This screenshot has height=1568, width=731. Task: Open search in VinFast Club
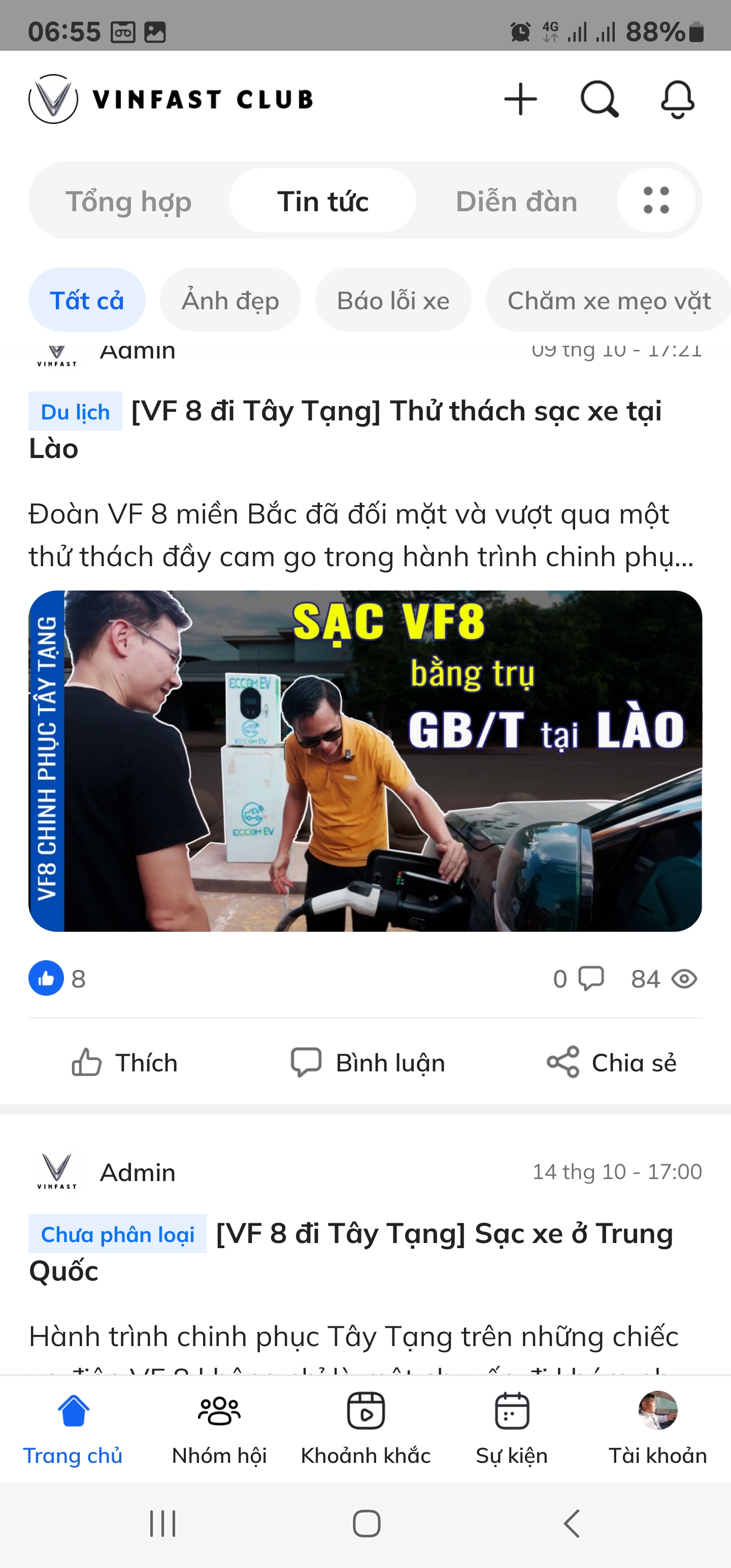[x=599, y=99]
